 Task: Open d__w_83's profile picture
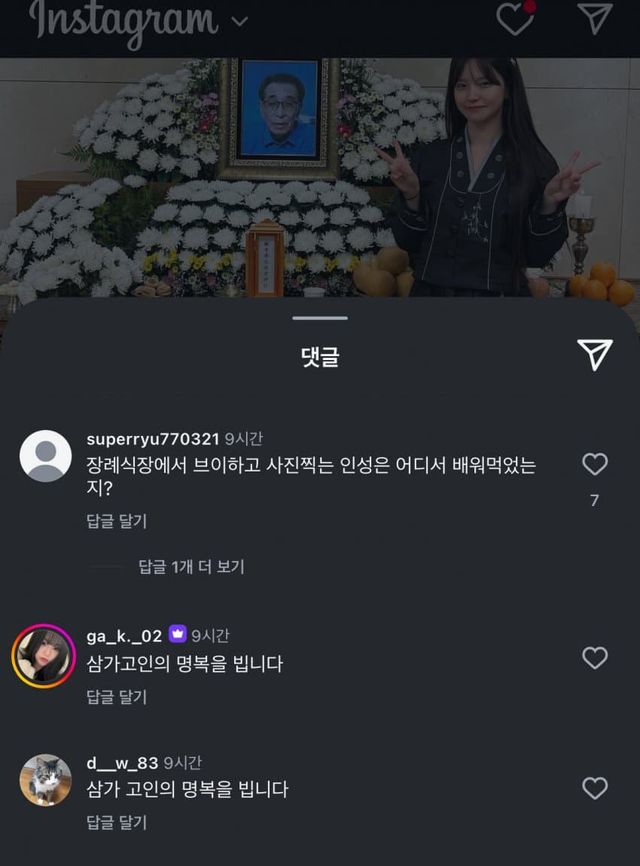pos(46,780)
